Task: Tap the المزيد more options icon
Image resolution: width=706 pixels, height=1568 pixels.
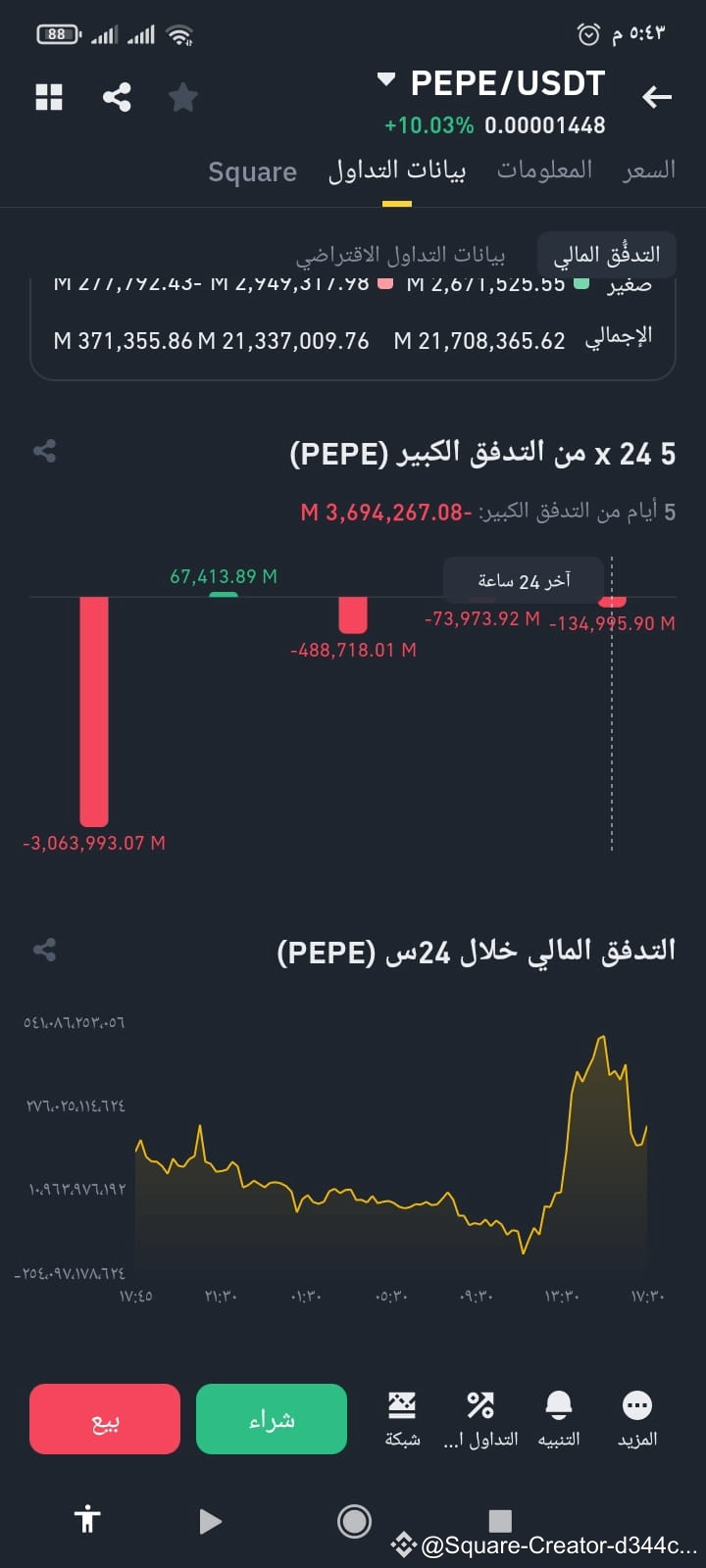Action: (637, 1416)
